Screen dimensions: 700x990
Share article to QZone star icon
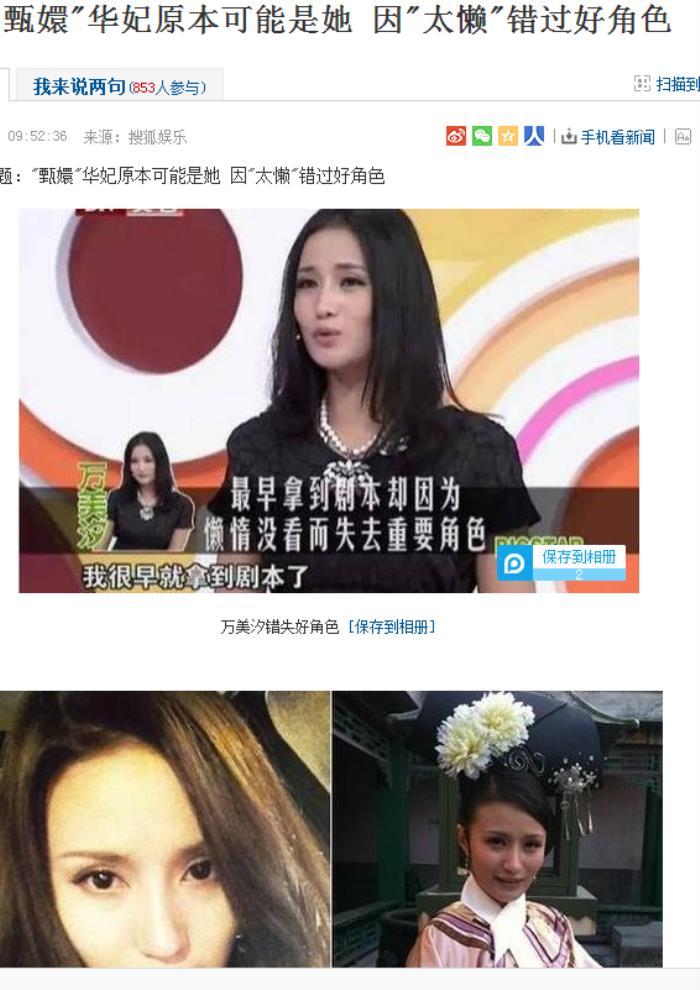508,136
